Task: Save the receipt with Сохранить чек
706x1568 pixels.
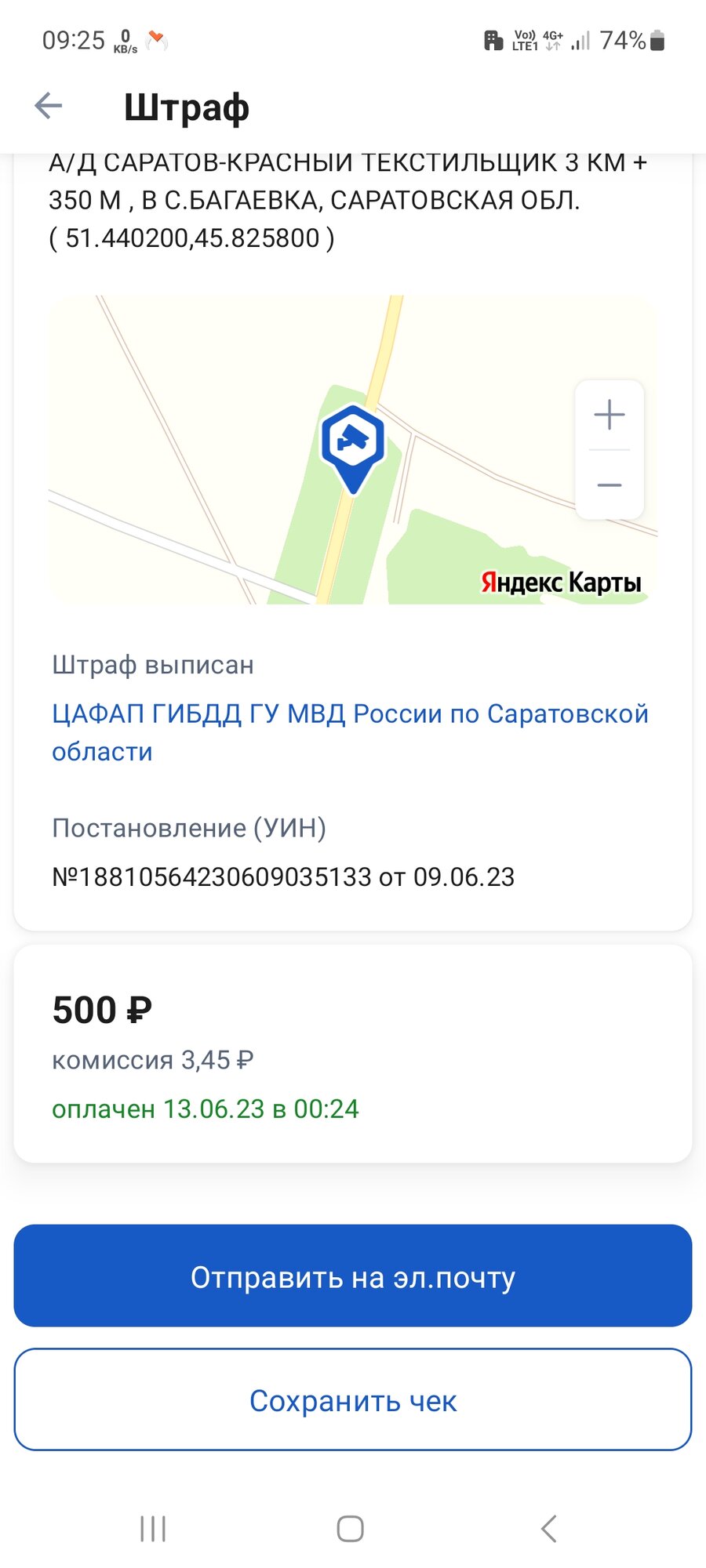Action: 353,1400
